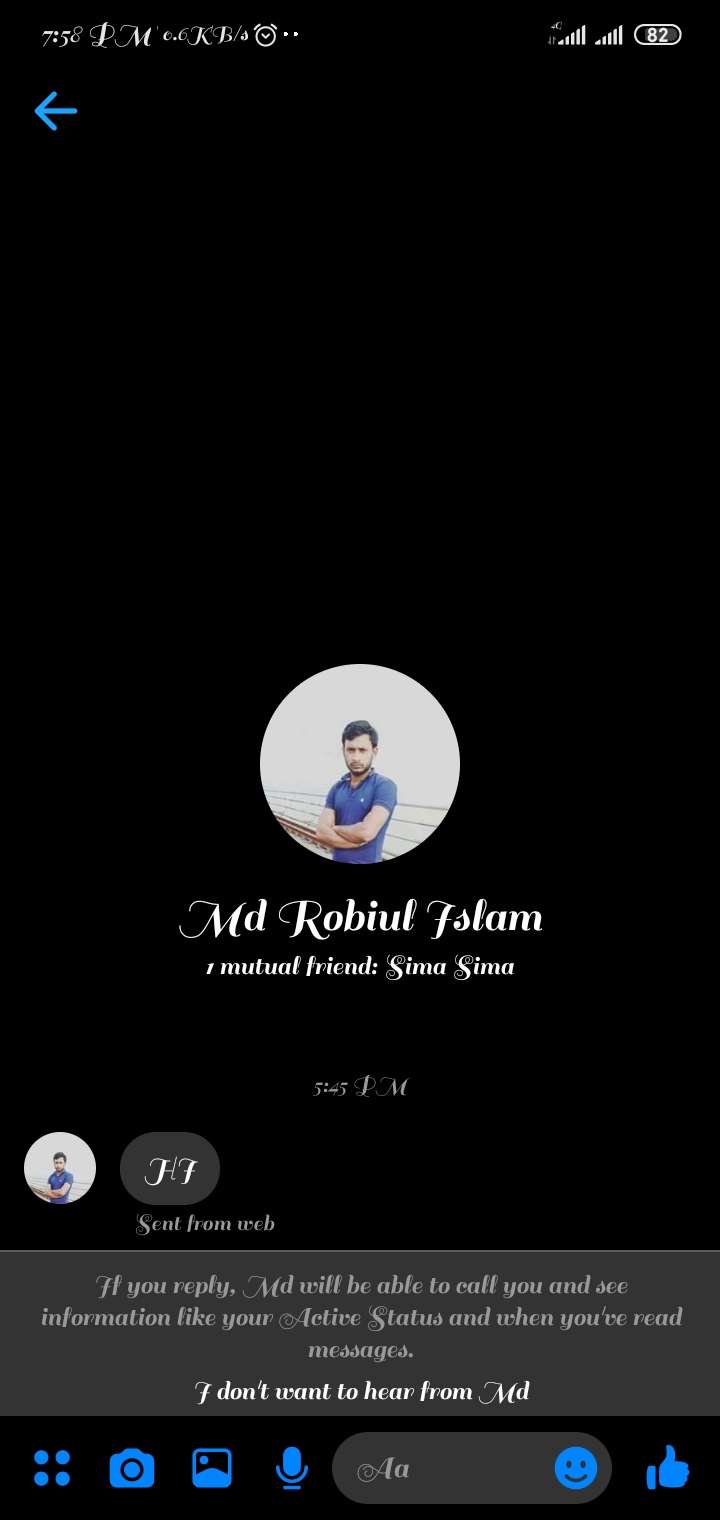Open the emoji picker smiley
The width and height of the screenshot is (720, 1520).
click(x=576, y=1468)
